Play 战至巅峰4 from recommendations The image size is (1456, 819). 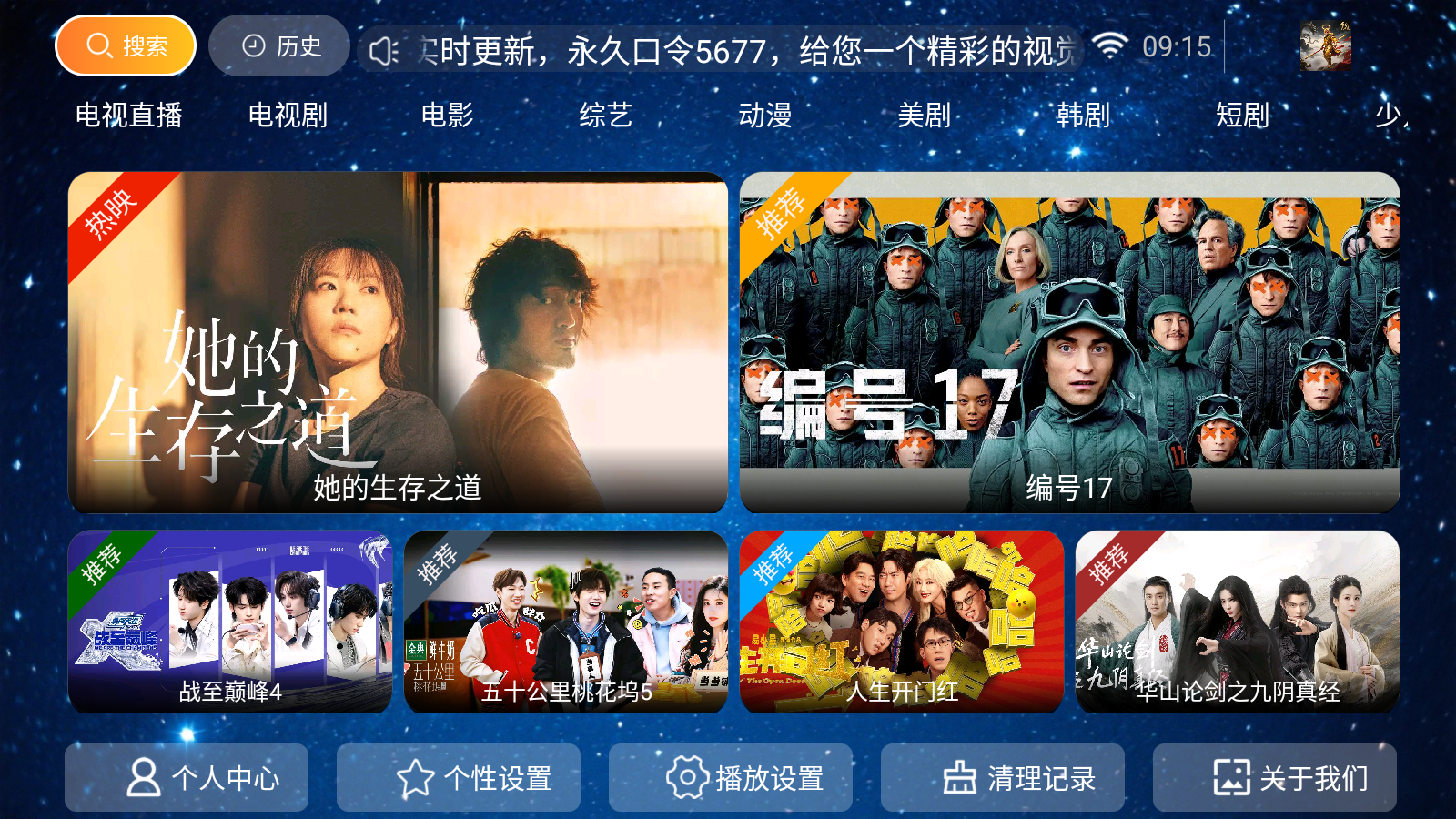click(230, 621)
